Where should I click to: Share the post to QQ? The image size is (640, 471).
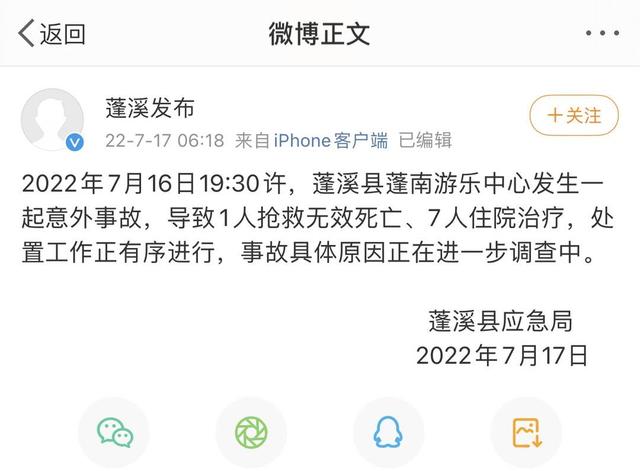pos(388,433)
